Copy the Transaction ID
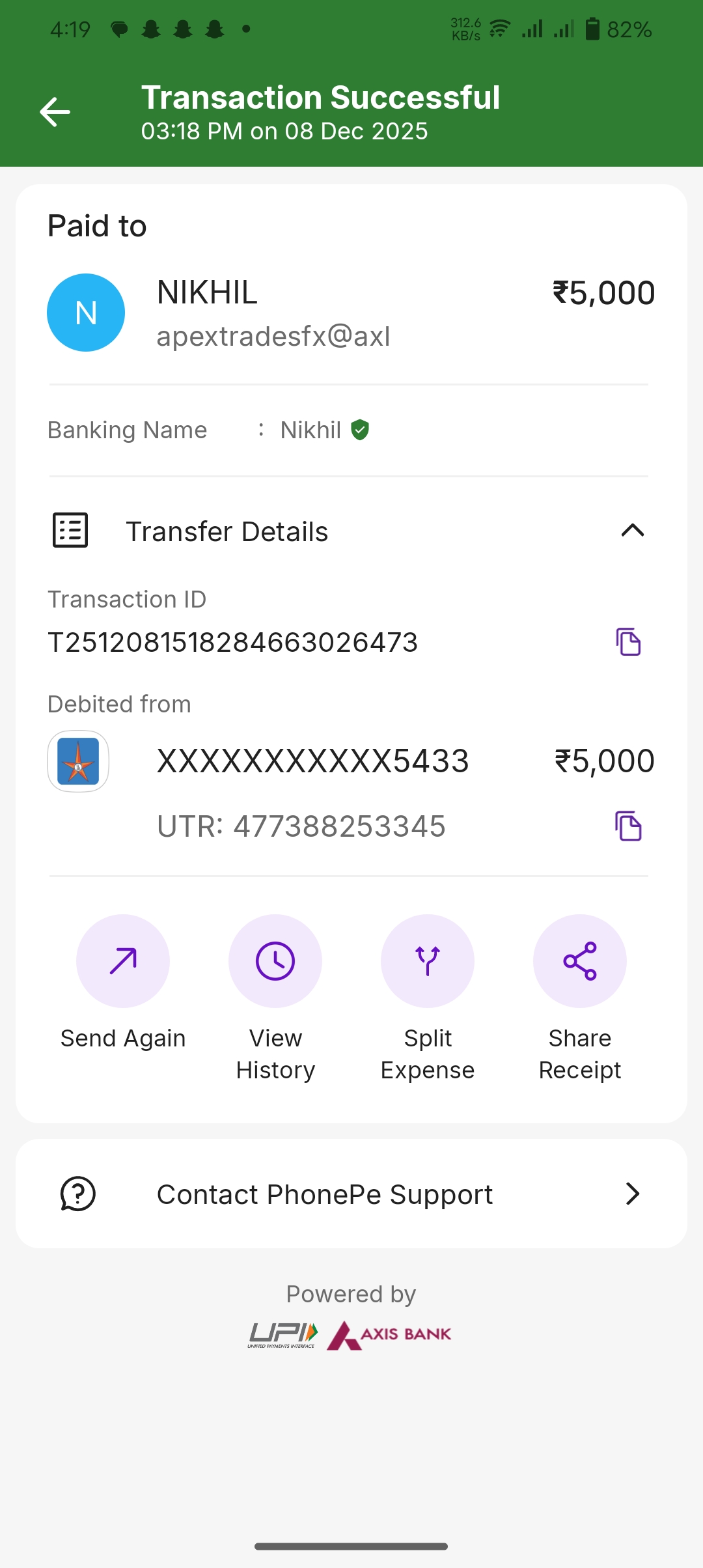This screenshot has width=703, height=1568. (x=628, y=642)
